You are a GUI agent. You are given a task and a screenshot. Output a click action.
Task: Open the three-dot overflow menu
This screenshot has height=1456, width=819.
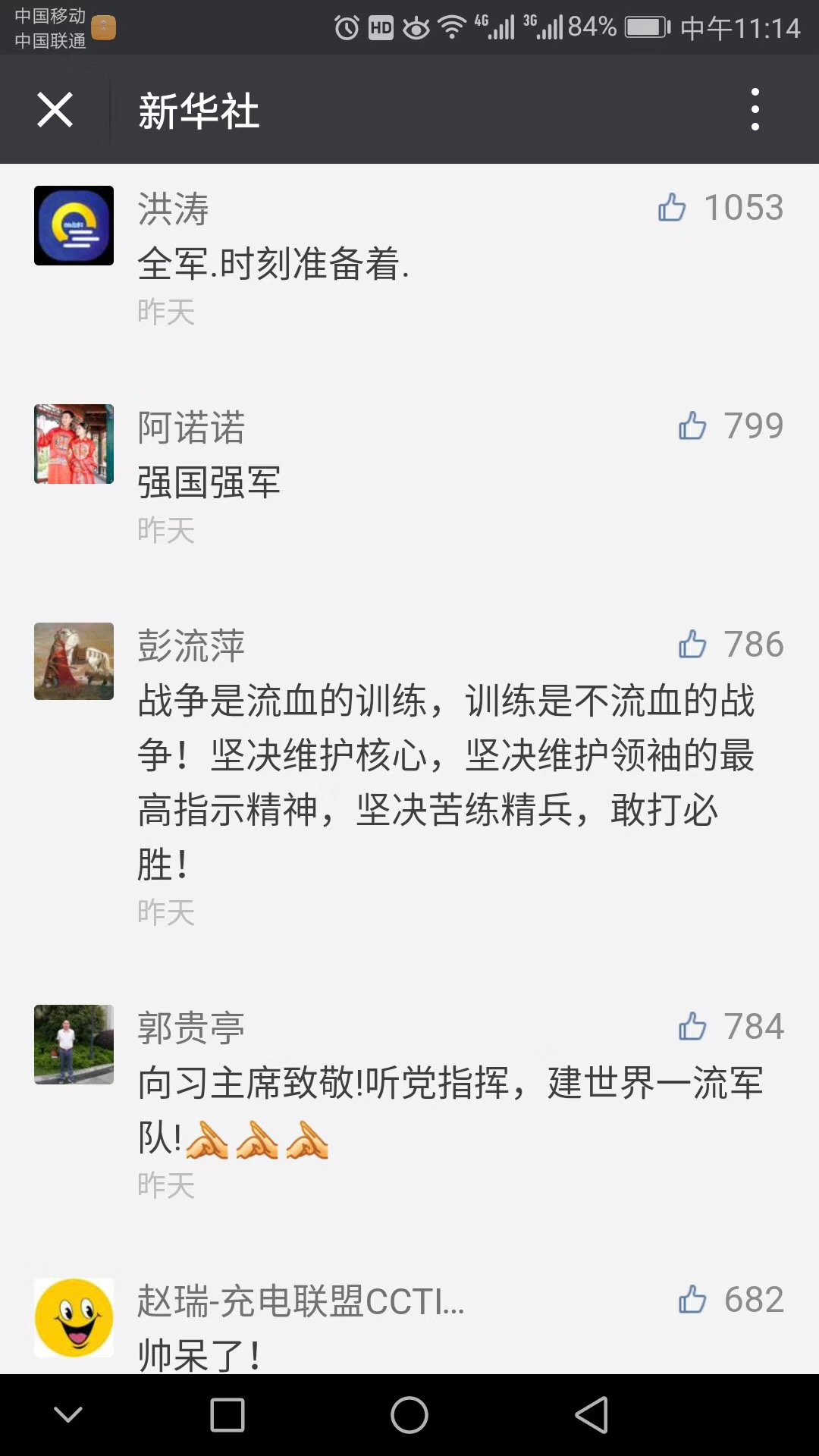[755, 110]
